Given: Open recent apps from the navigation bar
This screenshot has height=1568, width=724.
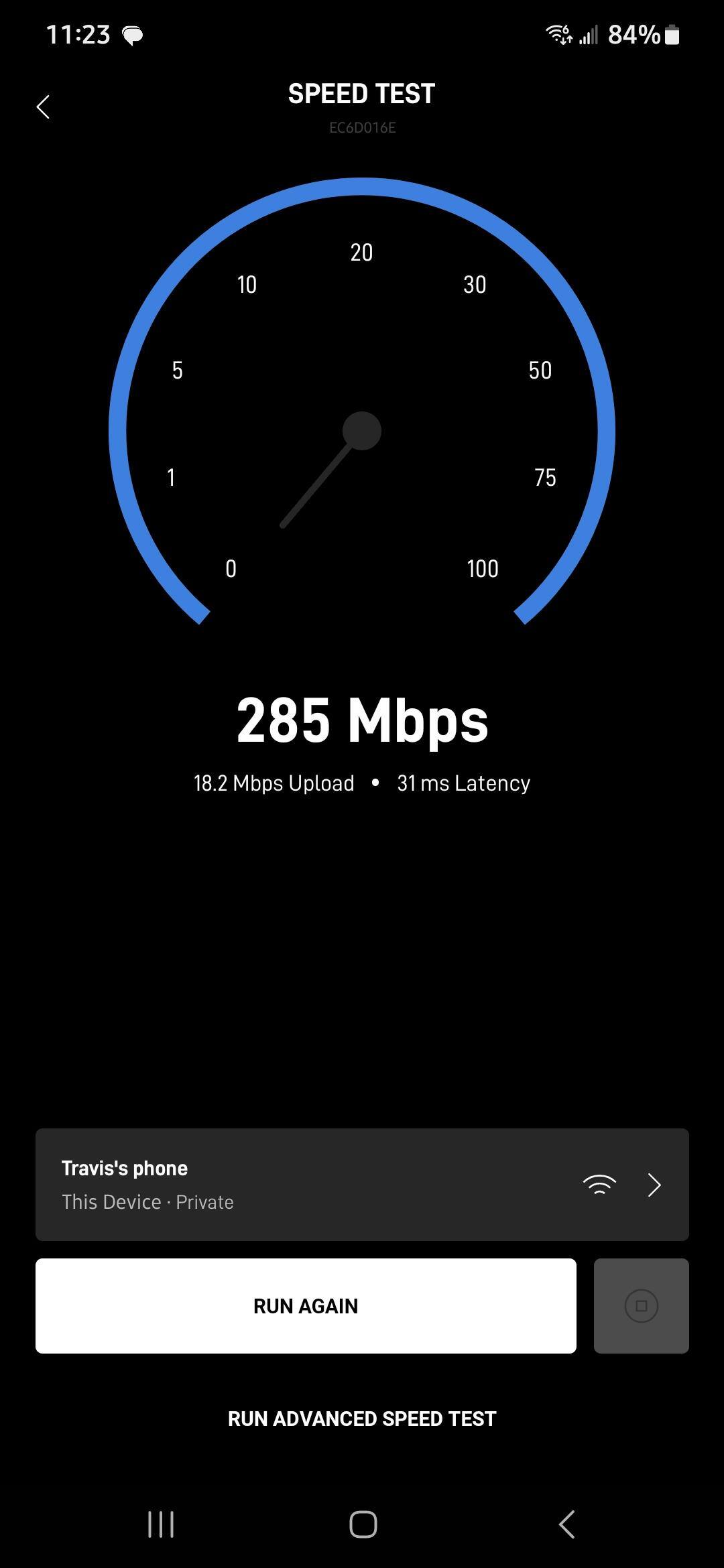Looking at the screenshot, I should 161,1524.
